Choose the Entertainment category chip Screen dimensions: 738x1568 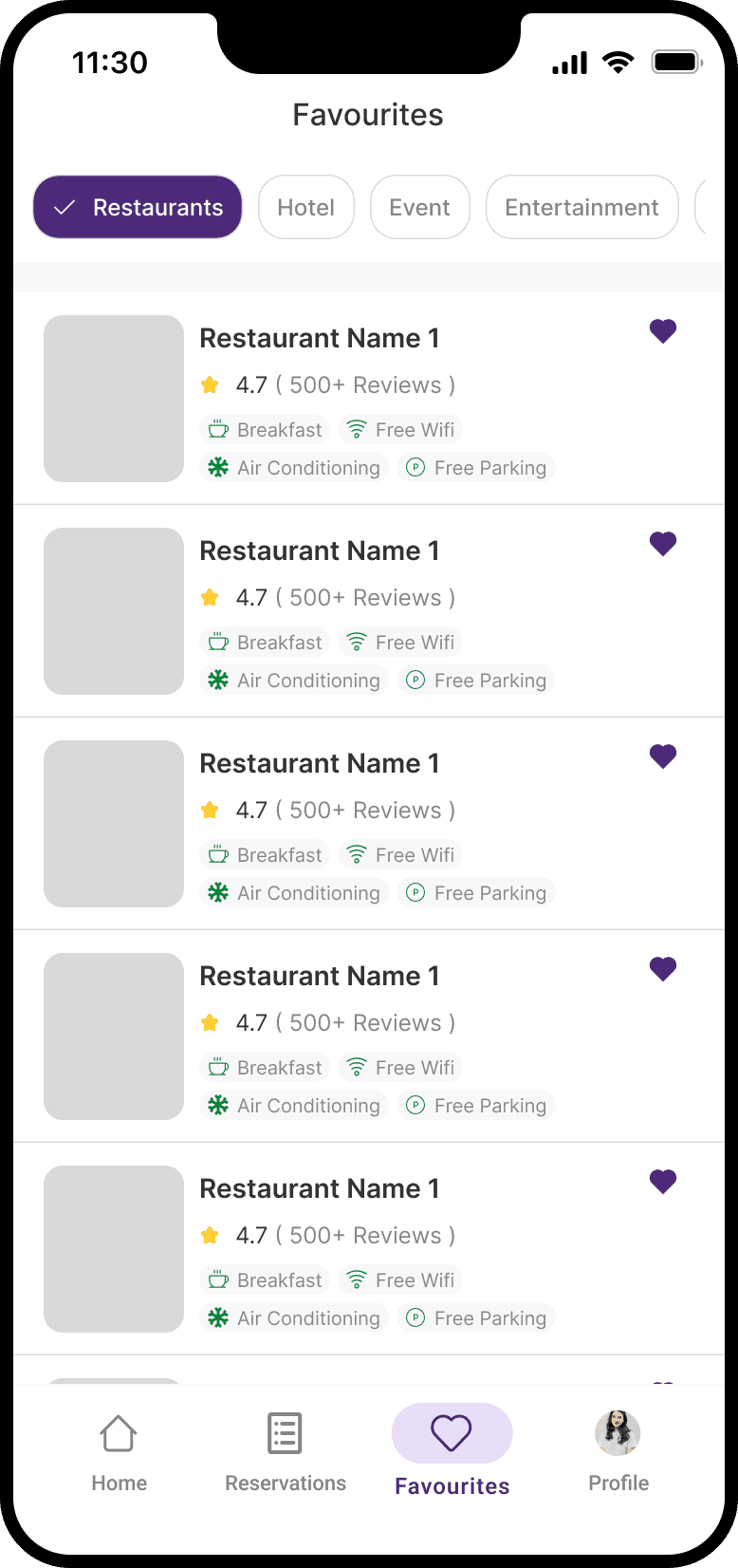[x=581, y=207]
